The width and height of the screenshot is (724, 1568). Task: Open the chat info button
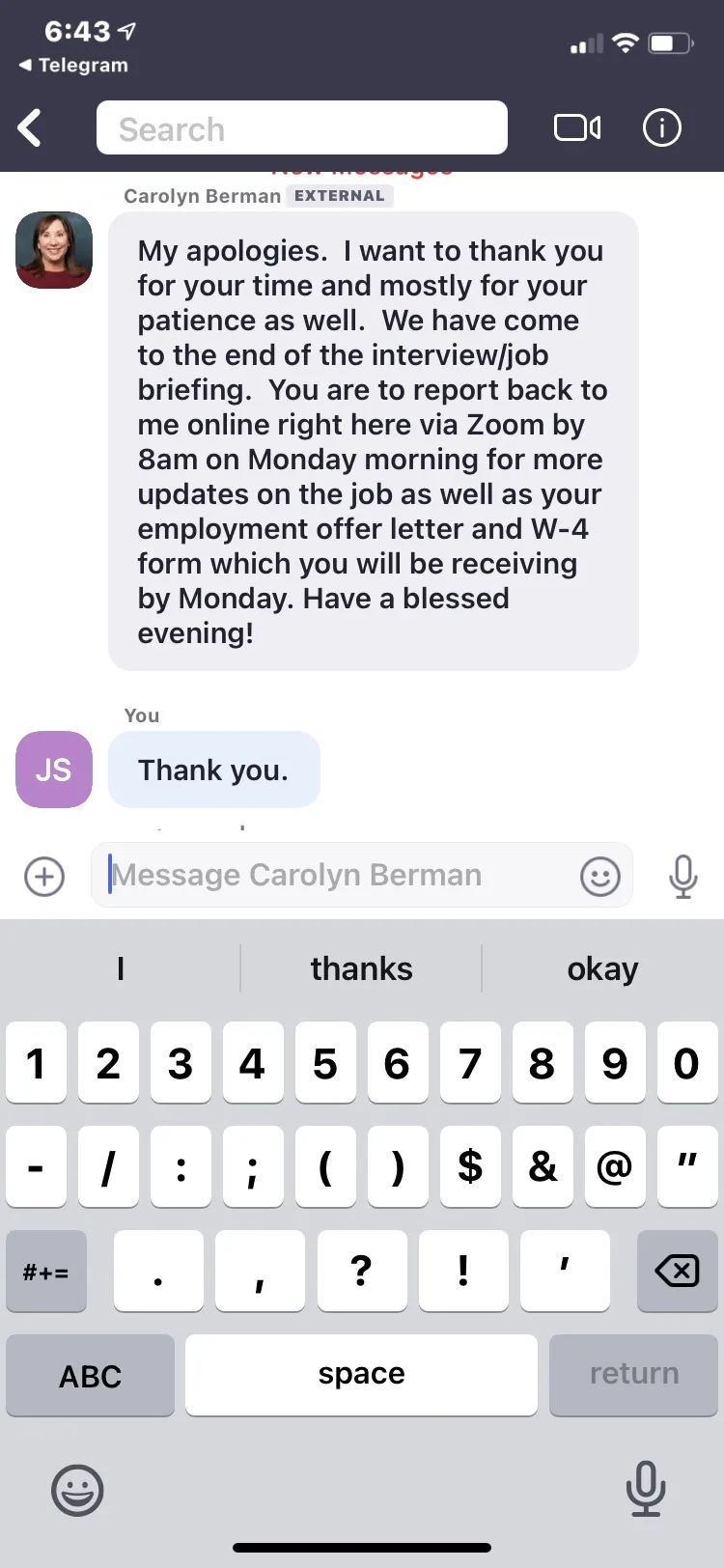[x=662, y=127]
